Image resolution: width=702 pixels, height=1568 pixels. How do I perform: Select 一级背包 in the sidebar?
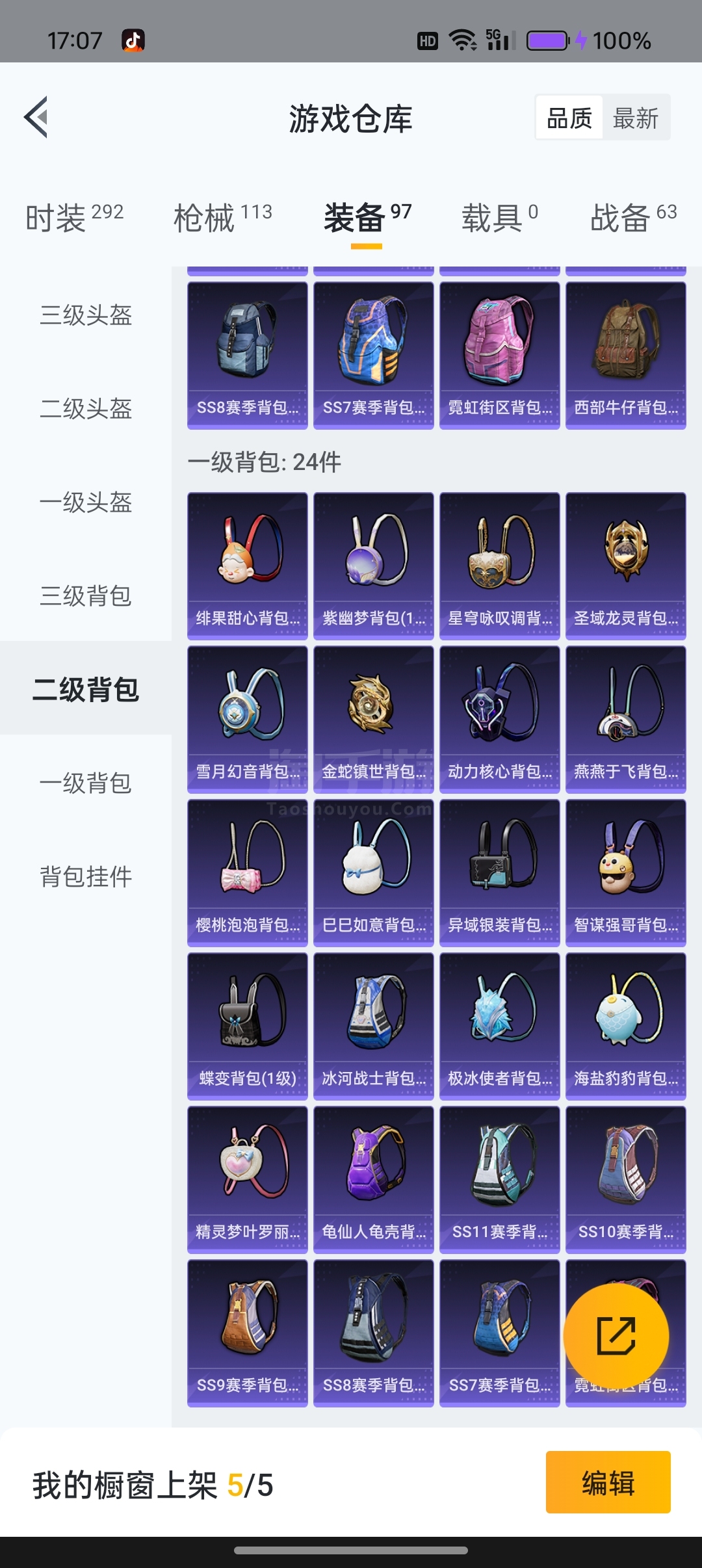[86, 783]
